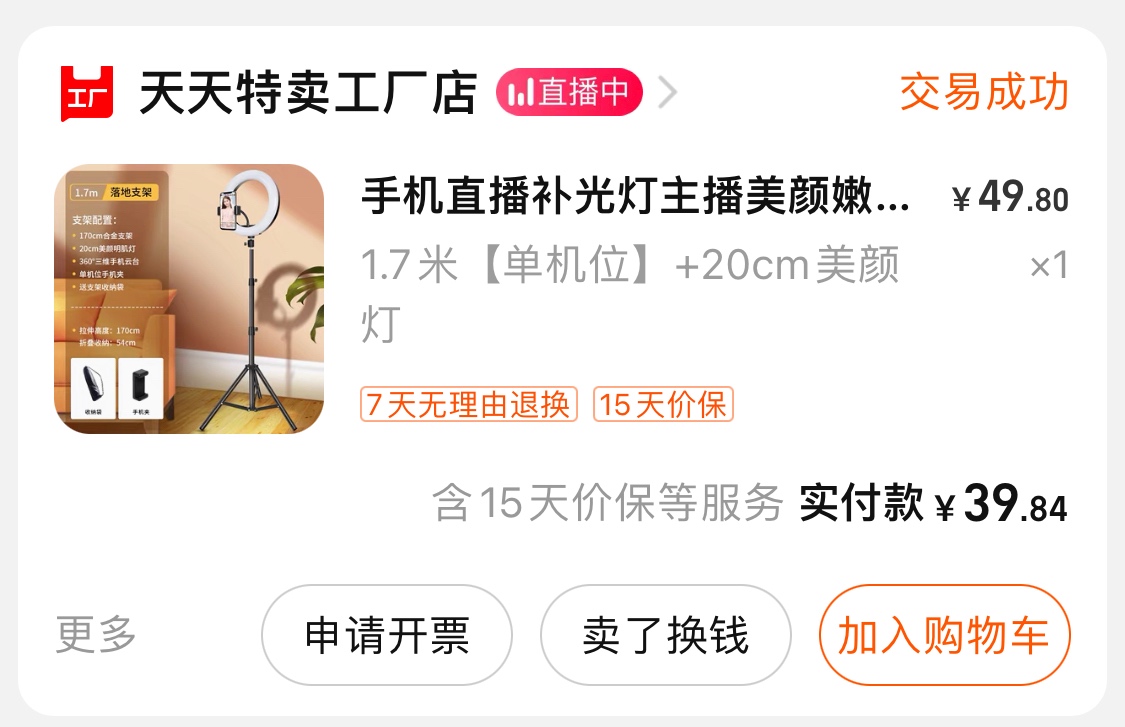Viewport: 1125px width, 727px height.
Task: View the 7天无理由退换 return policy tag
Action: [x=469, y=405]
